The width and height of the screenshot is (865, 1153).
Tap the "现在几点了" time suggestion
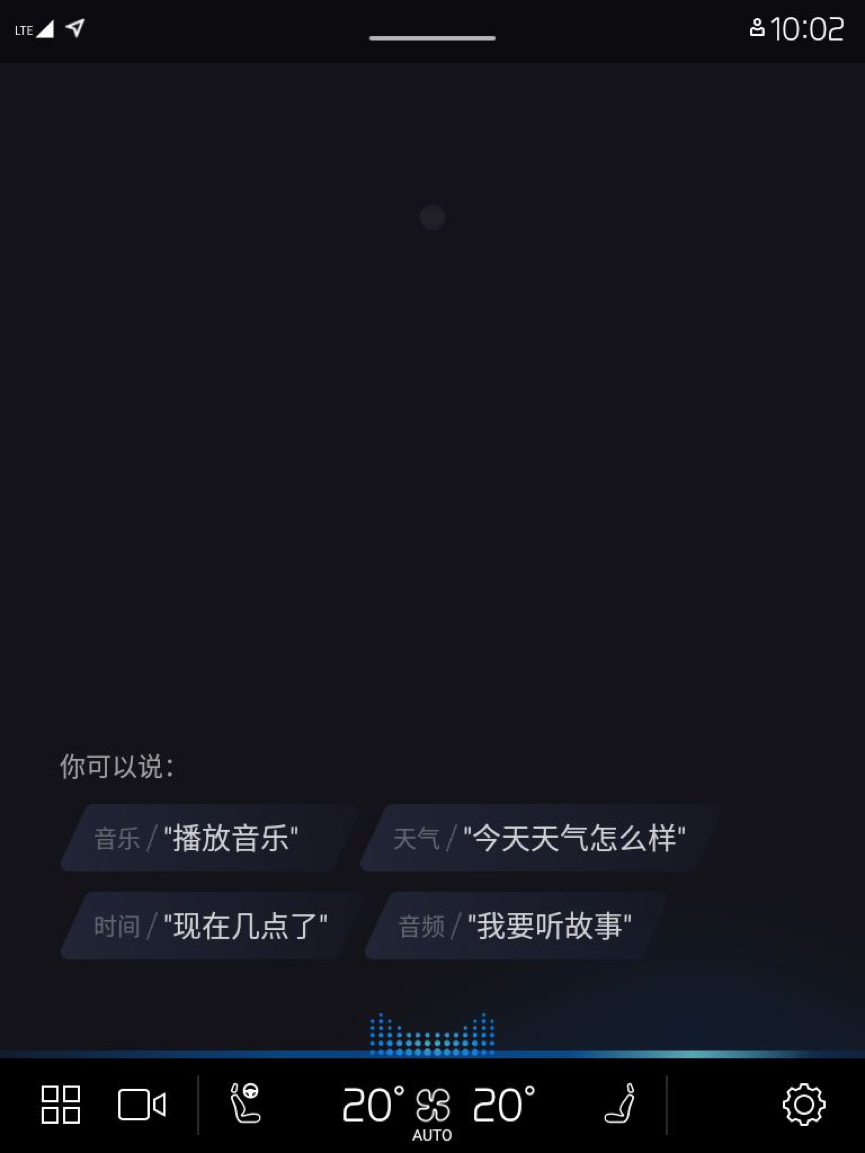pyautogui.click(x=210, y=926)
